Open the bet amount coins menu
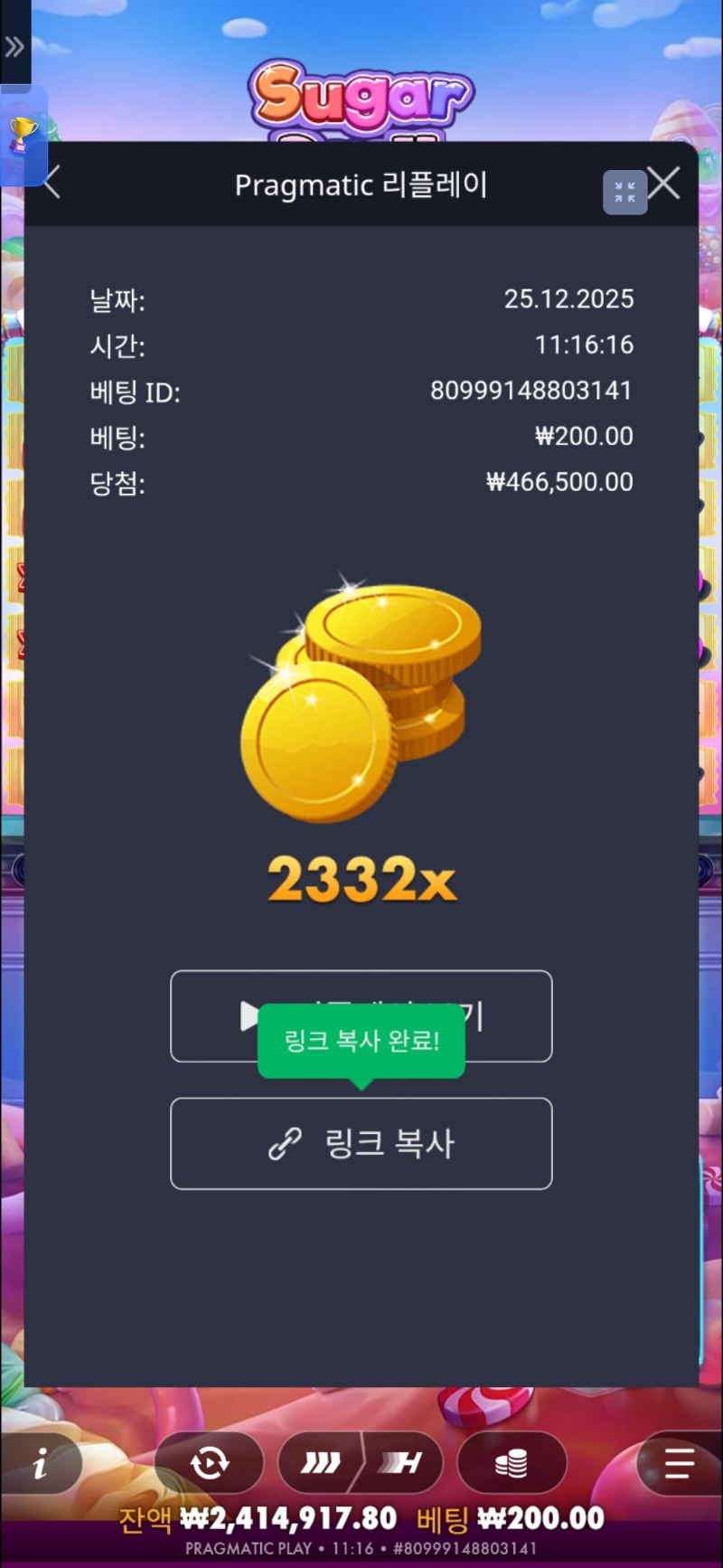This screenshot has width=723, height=1568. click(x=512, y=1462)
